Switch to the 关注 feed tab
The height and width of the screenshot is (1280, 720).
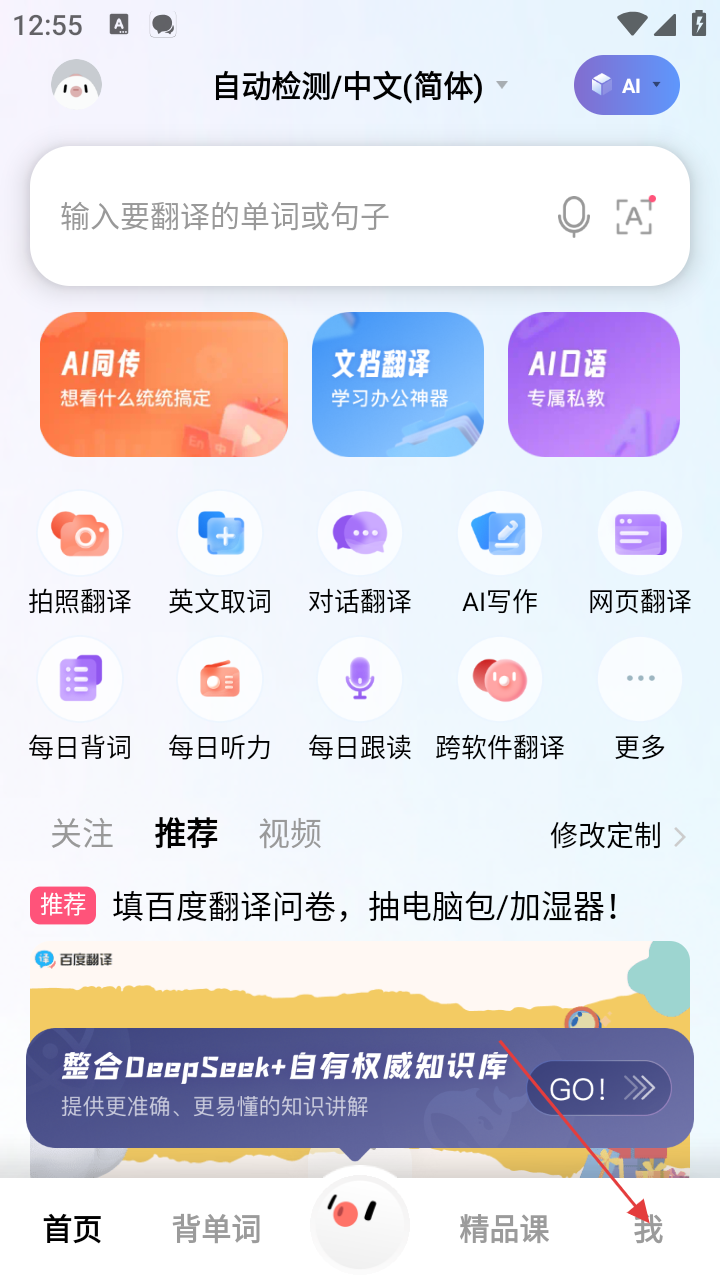(82, 834)
